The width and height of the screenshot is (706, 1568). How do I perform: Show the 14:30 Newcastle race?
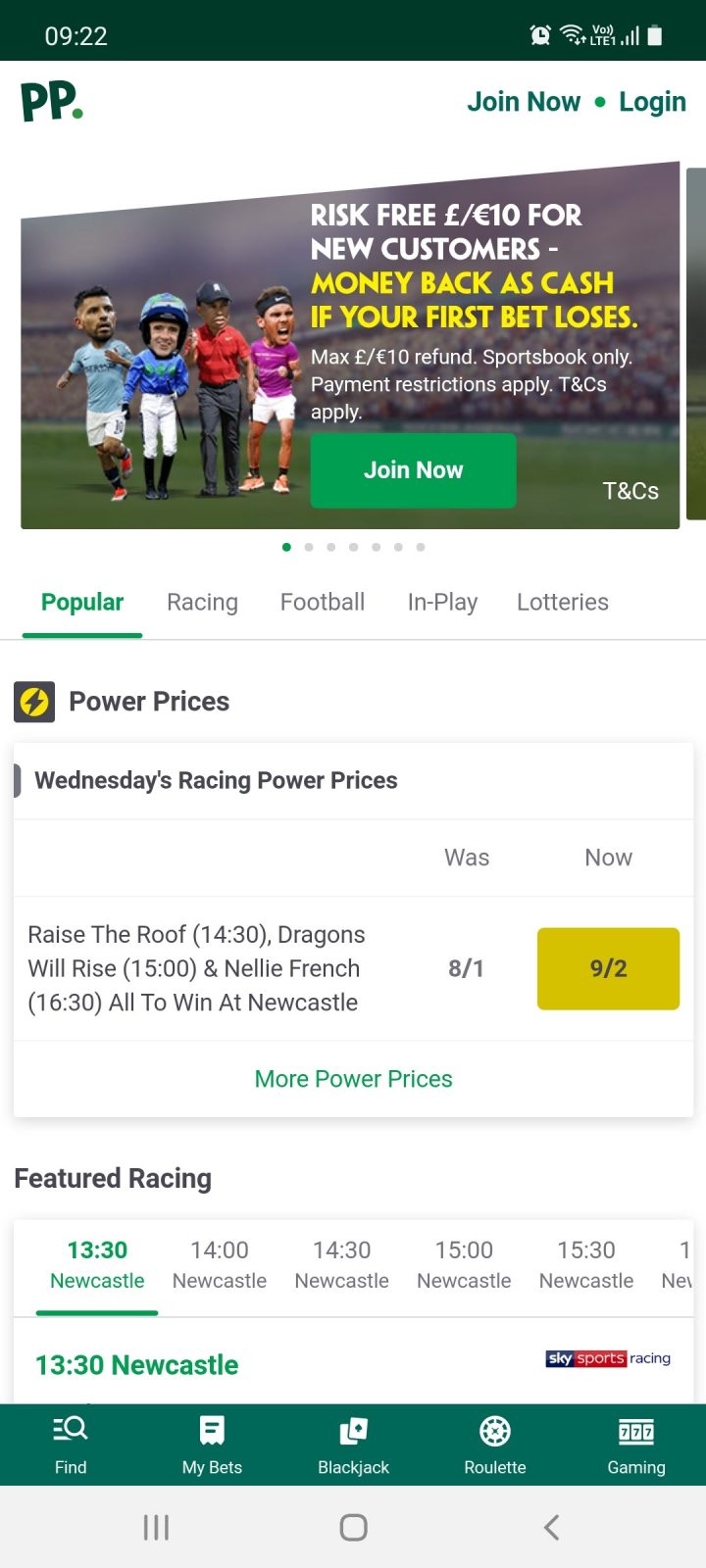tap(342, 1264)
